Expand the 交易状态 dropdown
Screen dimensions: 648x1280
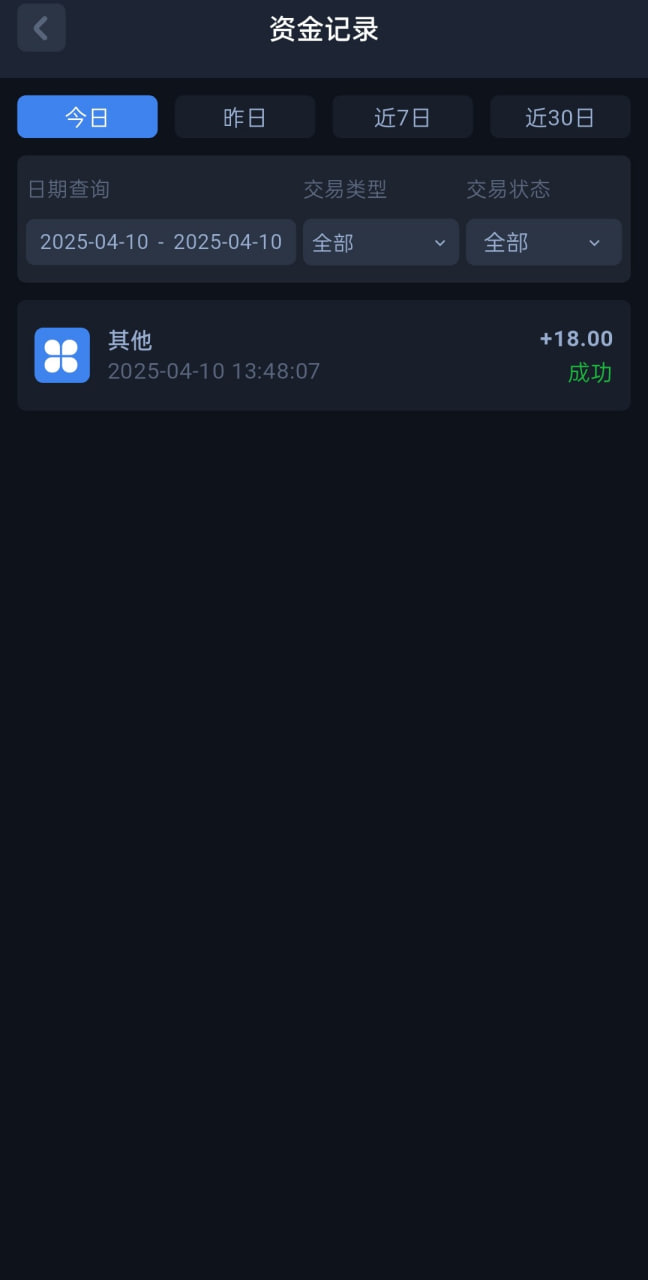coord(544,242)
